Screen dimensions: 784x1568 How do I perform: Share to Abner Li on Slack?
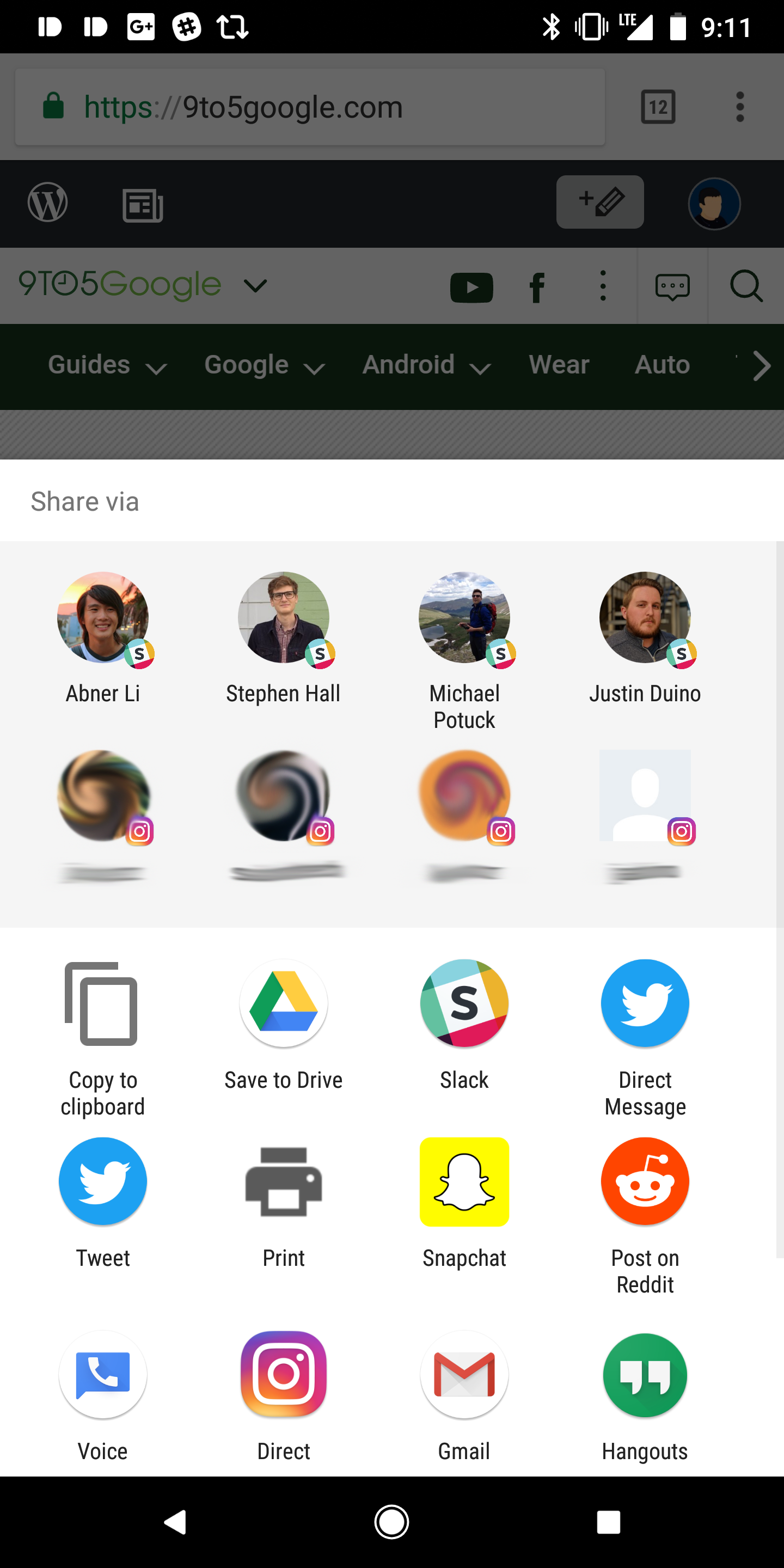click(103, 618)
